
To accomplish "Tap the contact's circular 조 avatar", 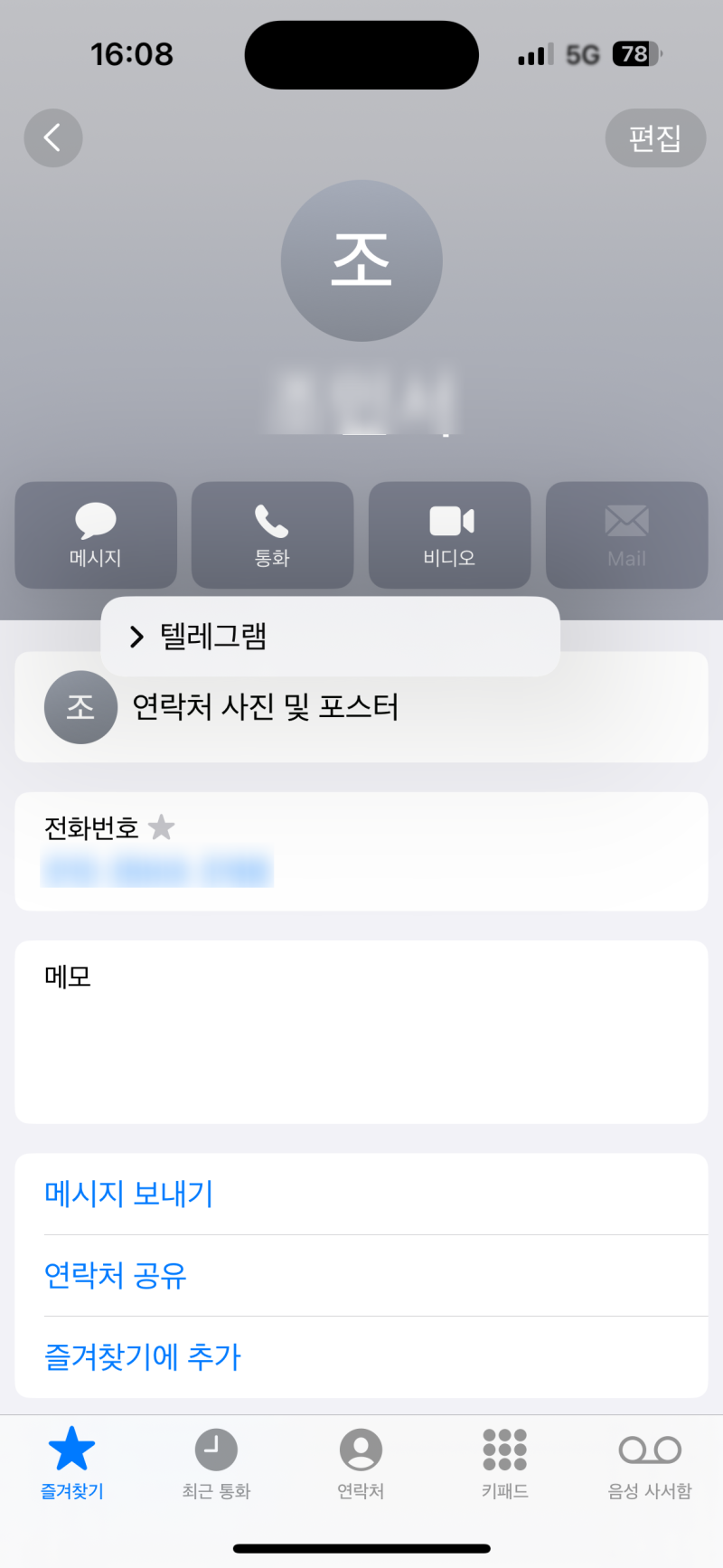I will (361, 260).
